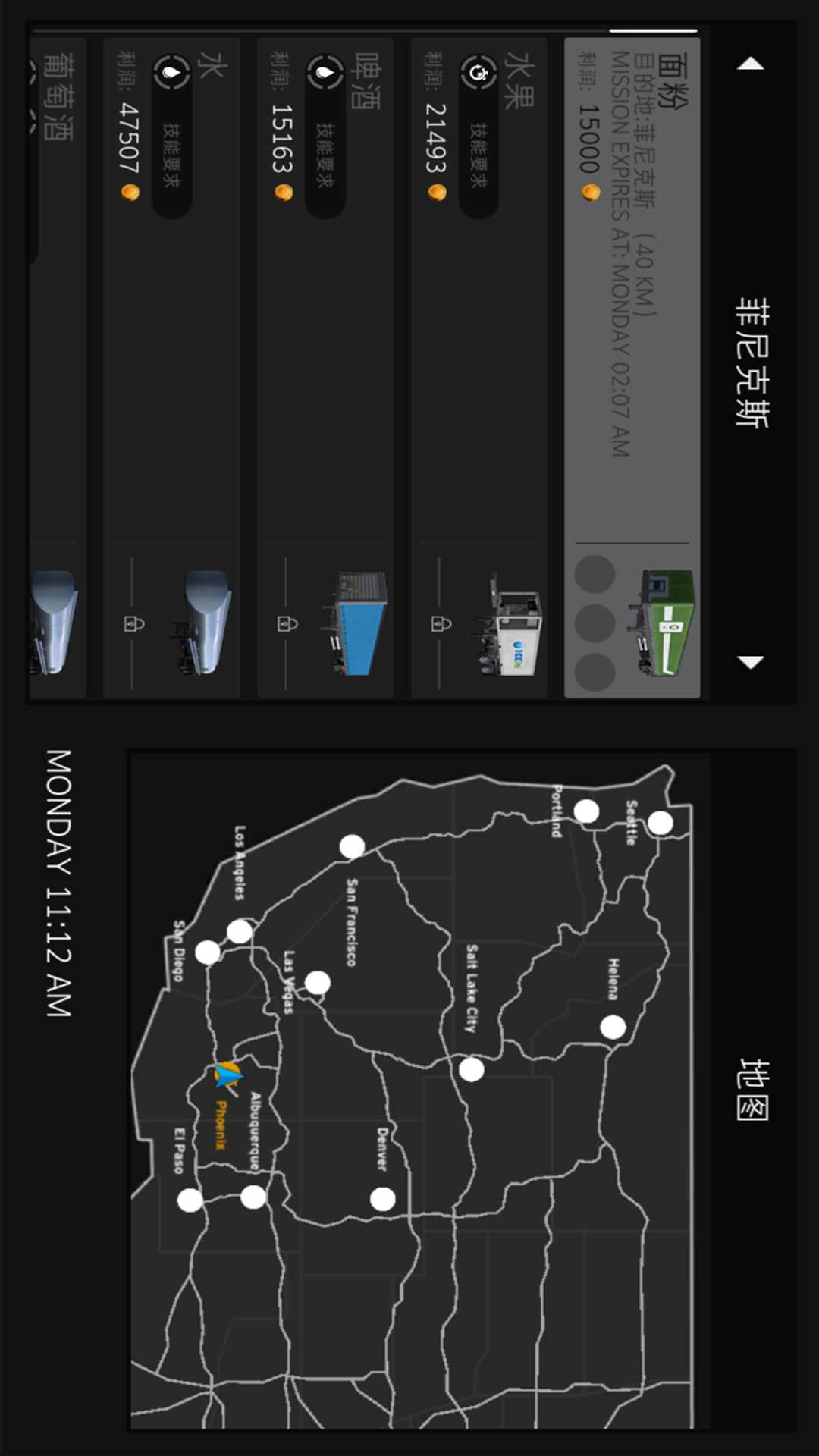
Task: Select Seattle on the map
Action: point(660,822)
